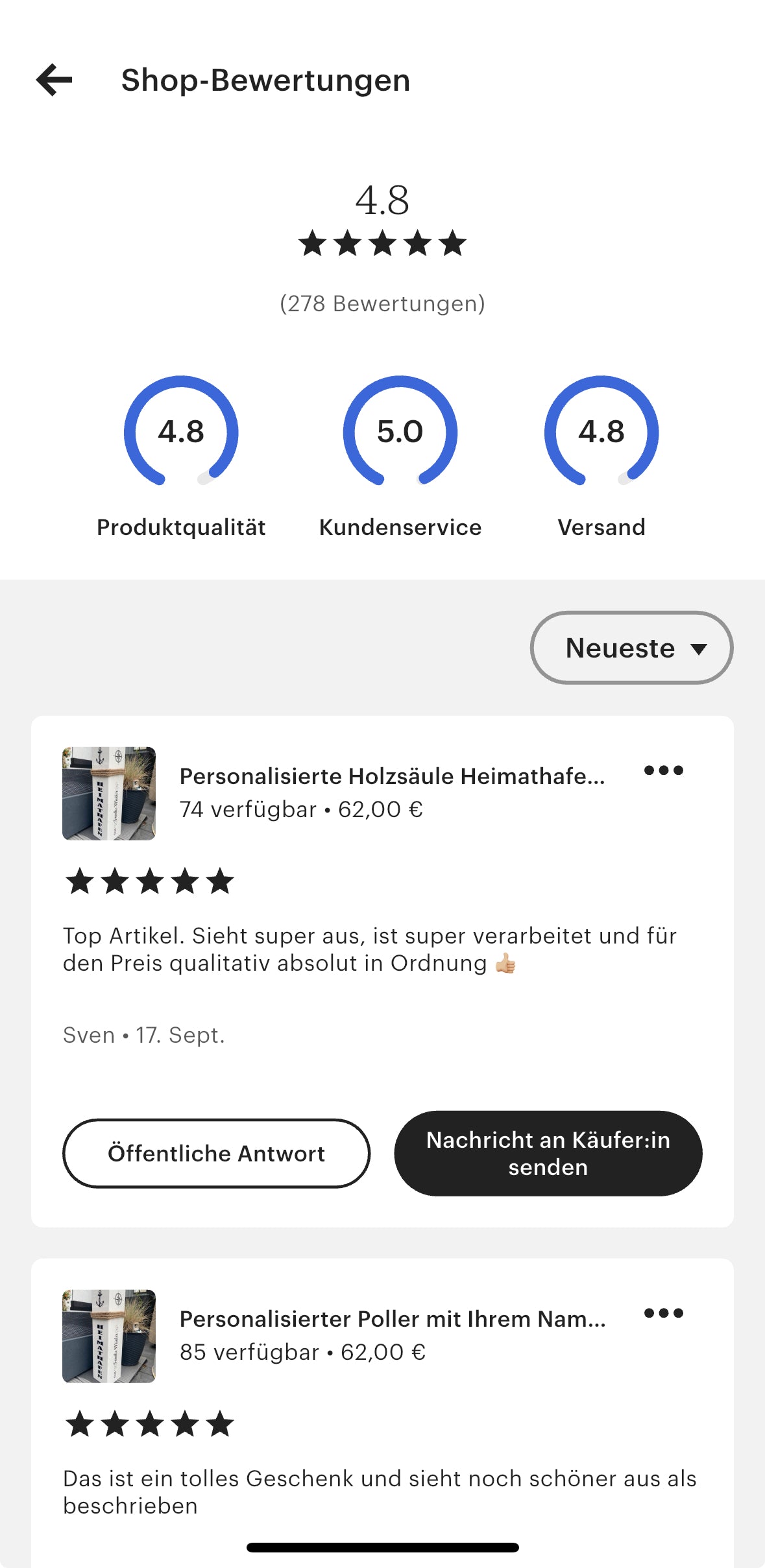Open options for the Holzsäule Heimathafen review
This screenshot has width=765, height=1568.
coord(663,770)
